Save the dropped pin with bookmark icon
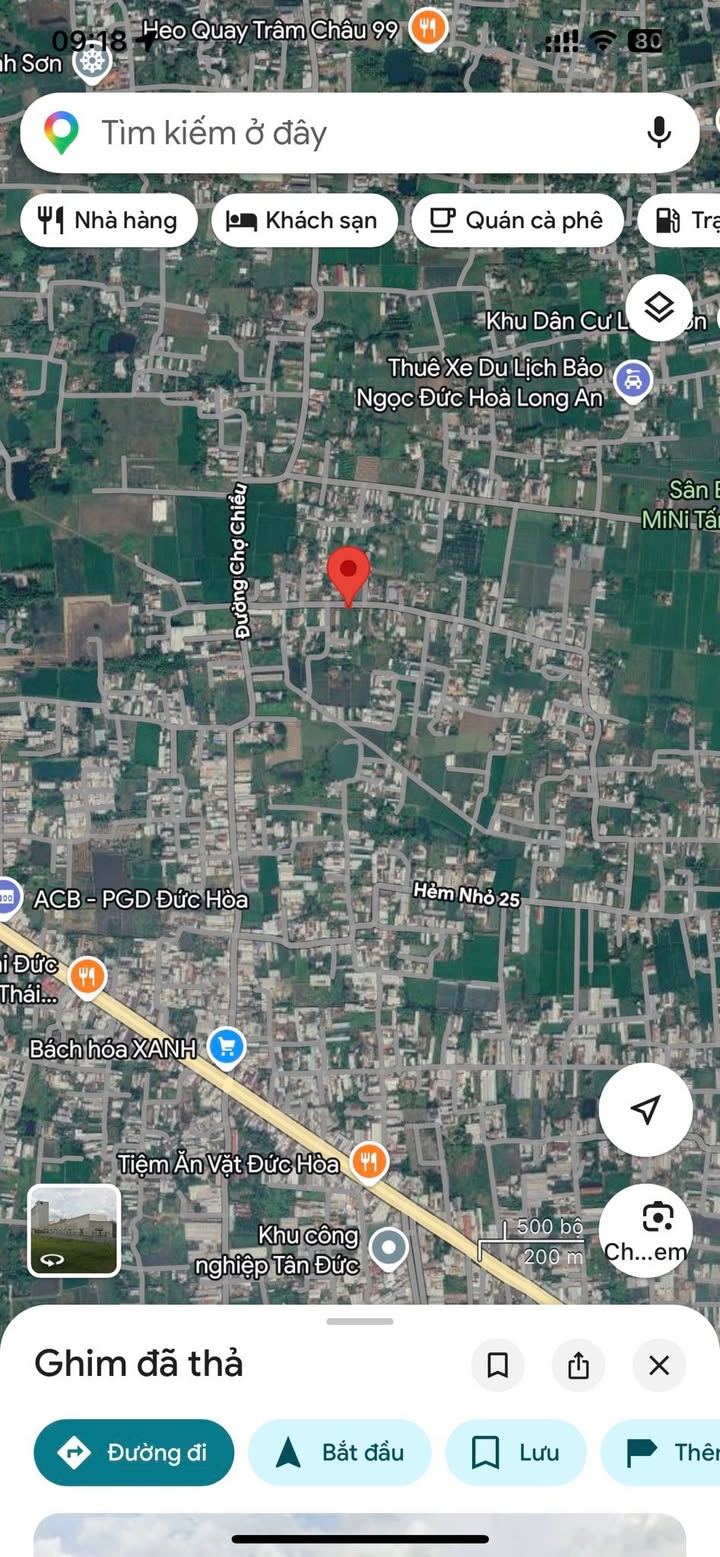 point(497,1365)
